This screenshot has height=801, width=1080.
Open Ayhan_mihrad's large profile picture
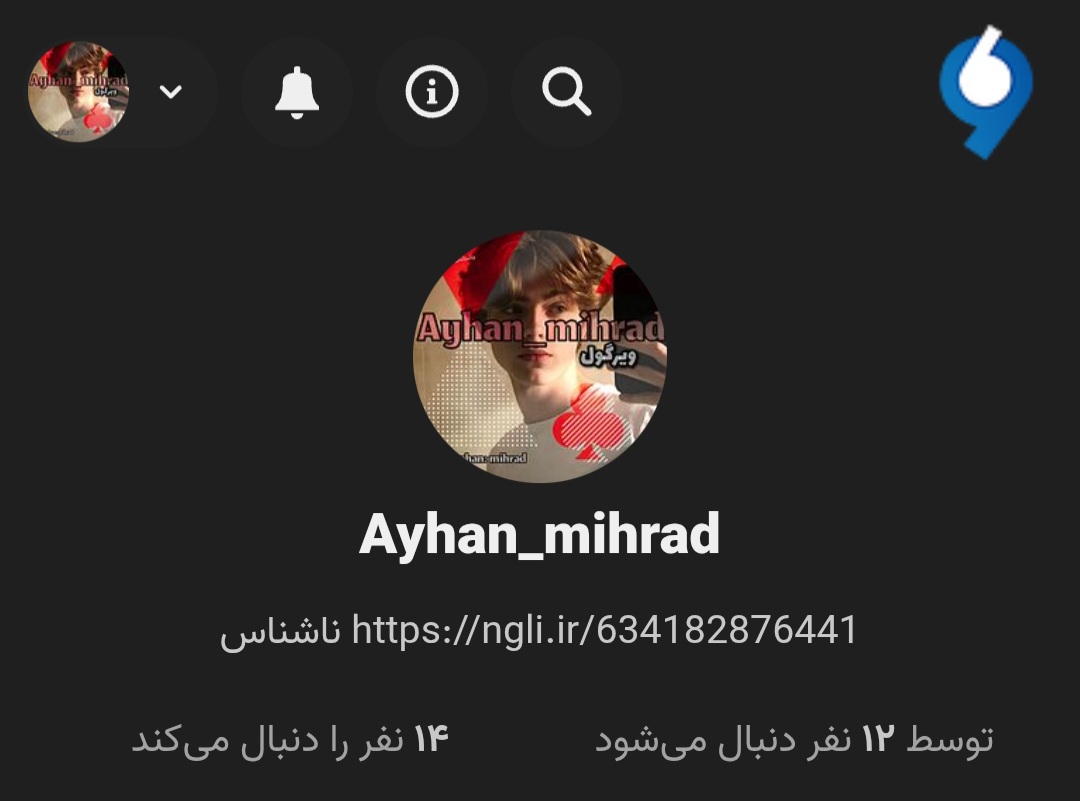click(x=539, y=357)
